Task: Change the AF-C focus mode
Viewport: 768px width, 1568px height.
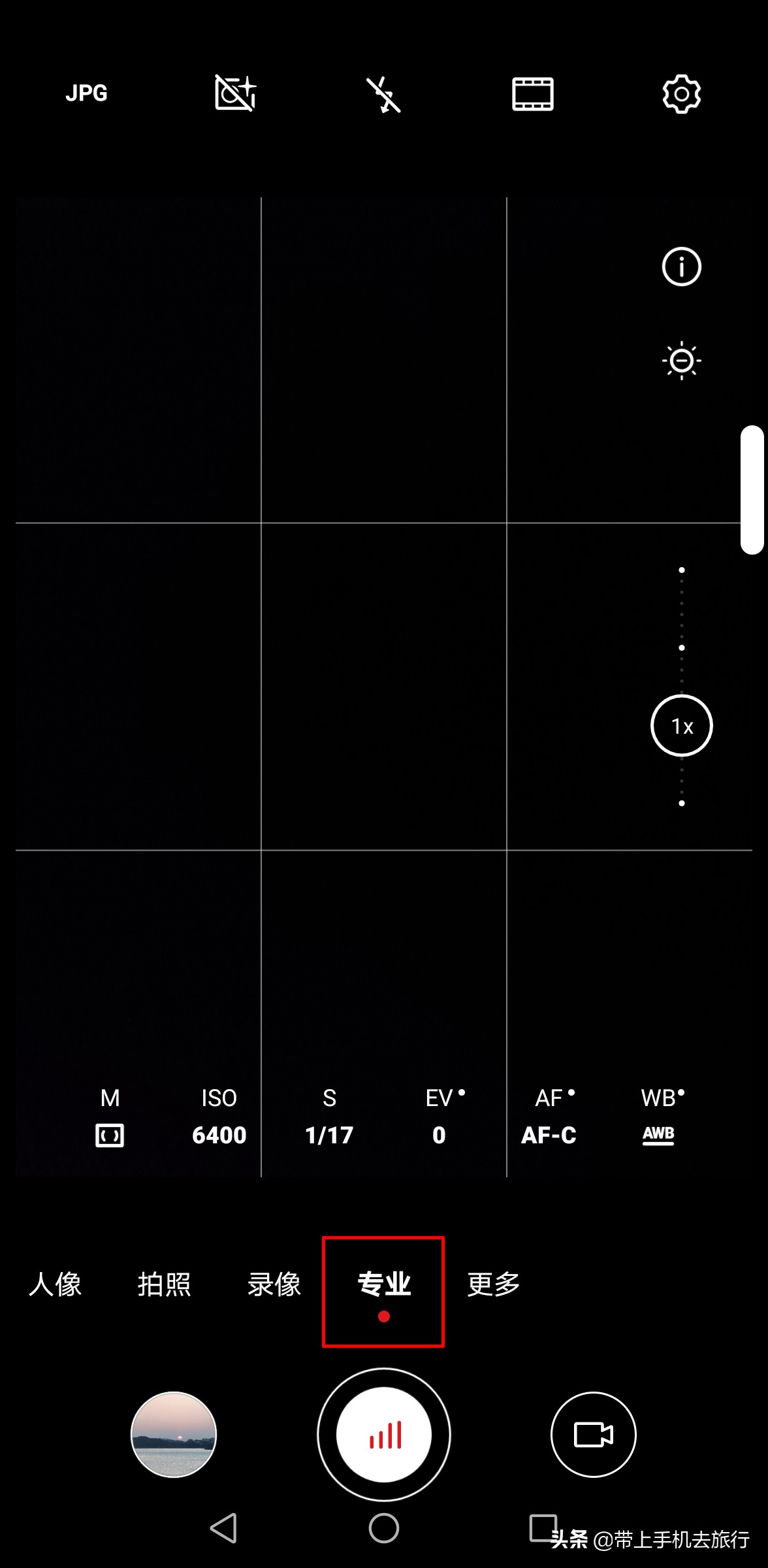Action: [x=549, y=1116]
